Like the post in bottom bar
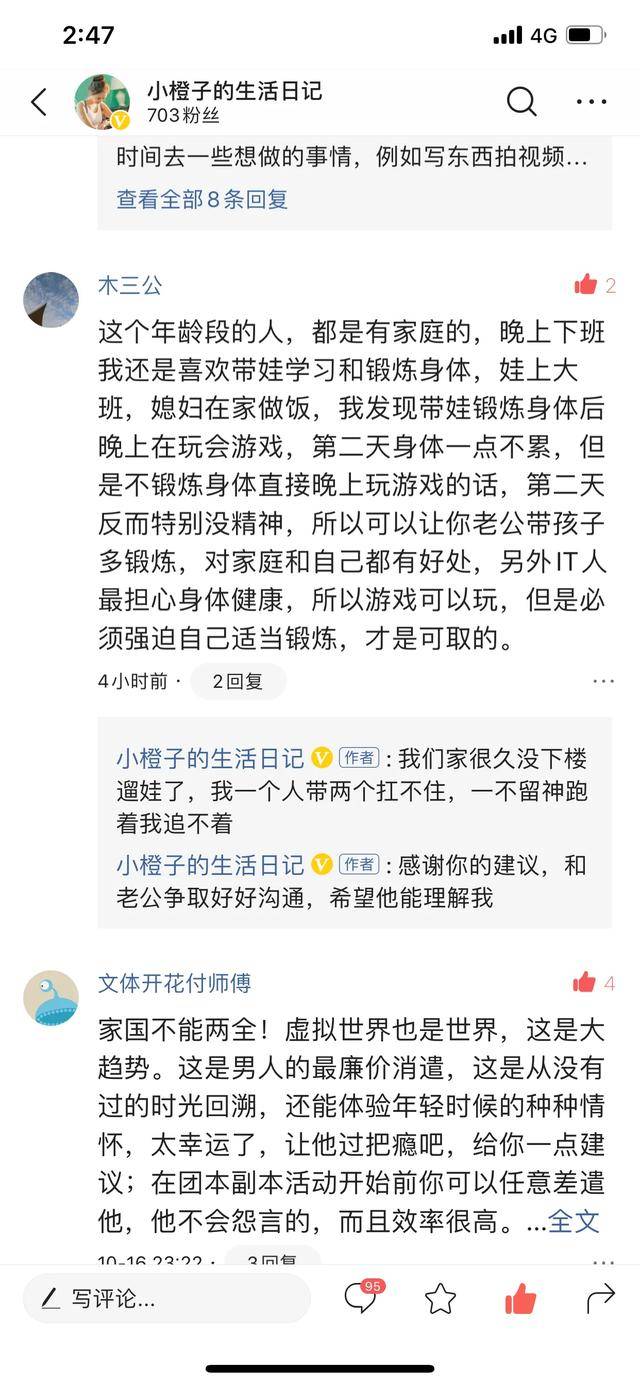This screenshot has width=640, height=1385. pyautogui.click(x=520, y=1299)
